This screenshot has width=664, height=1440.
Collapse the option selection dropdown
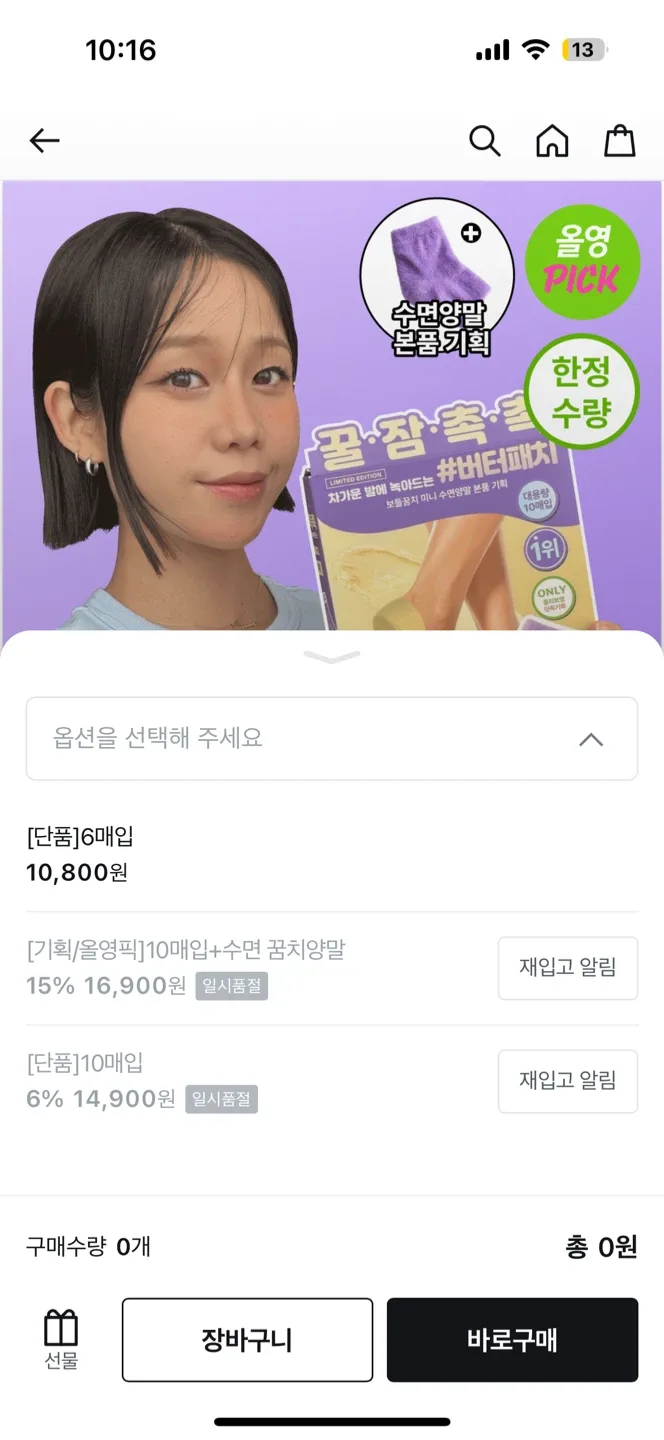click(x=590, y=740)
